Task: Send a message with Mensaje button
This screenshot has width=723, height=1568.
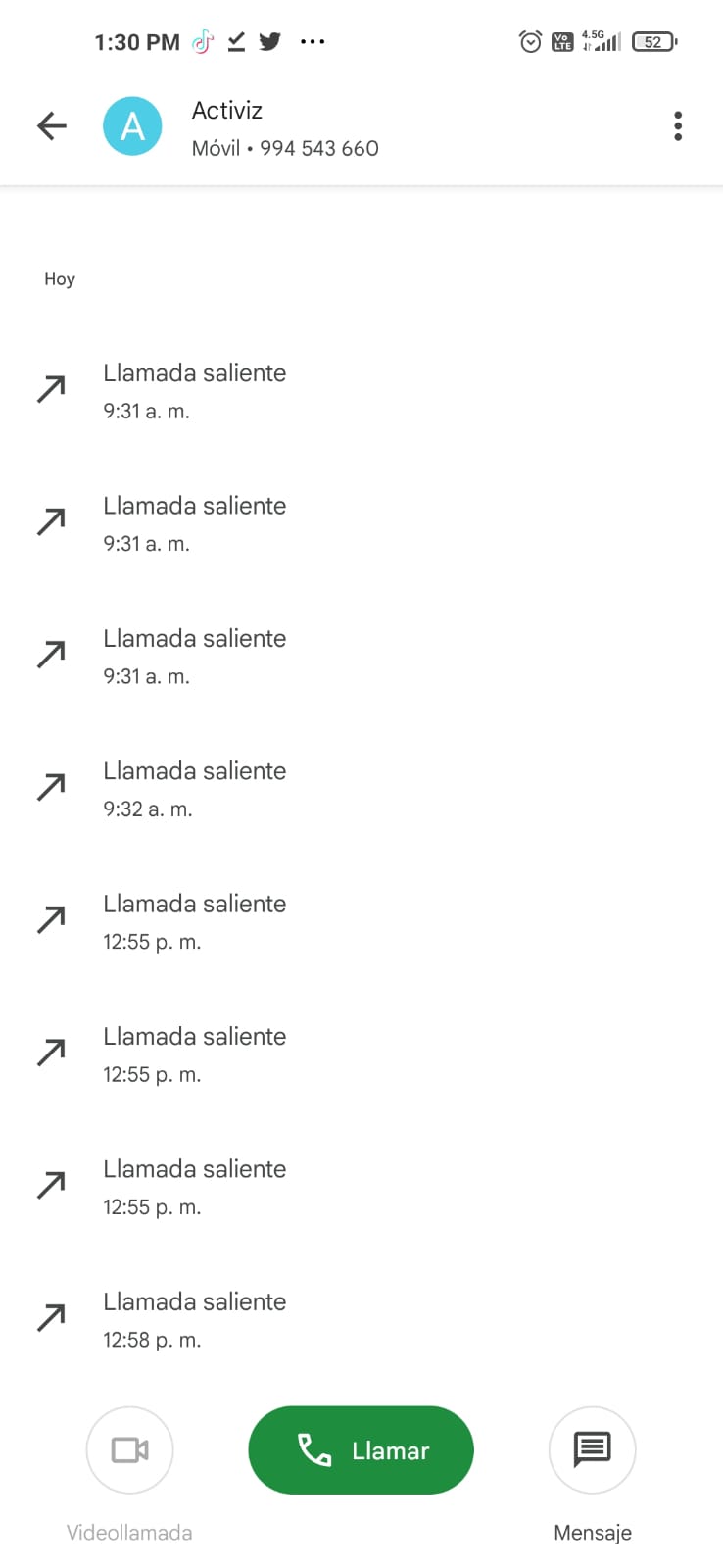Action: point(592,1449)
